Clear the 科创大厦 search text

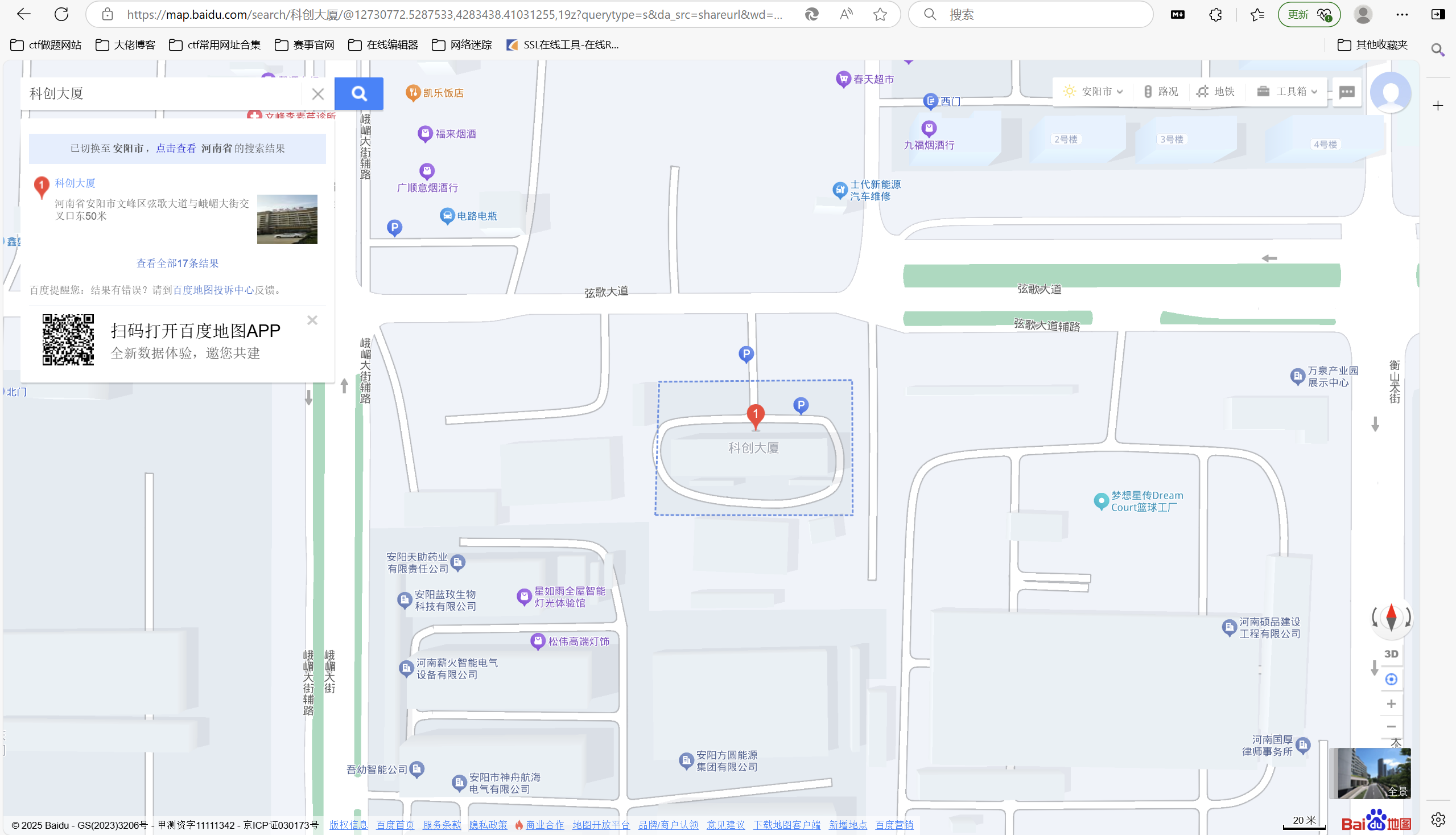click(x=317, y=94)
